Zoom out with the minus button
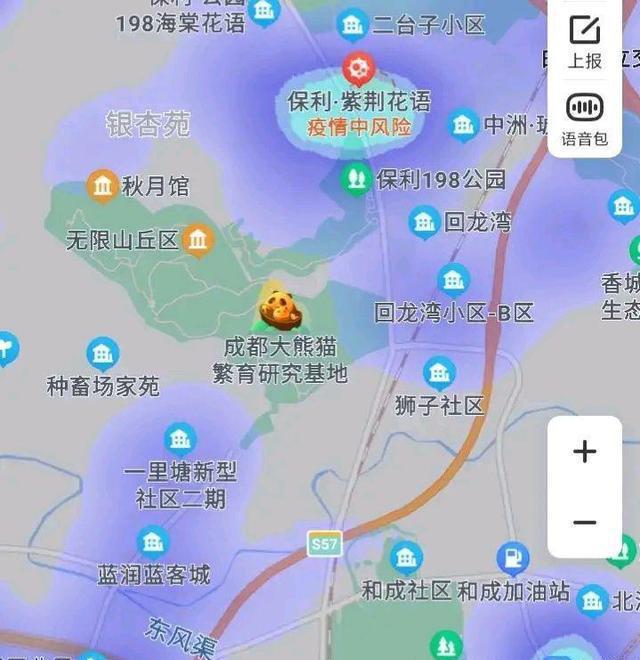The width and height of the screenshot is (640, 660). (x=585, y=522)
